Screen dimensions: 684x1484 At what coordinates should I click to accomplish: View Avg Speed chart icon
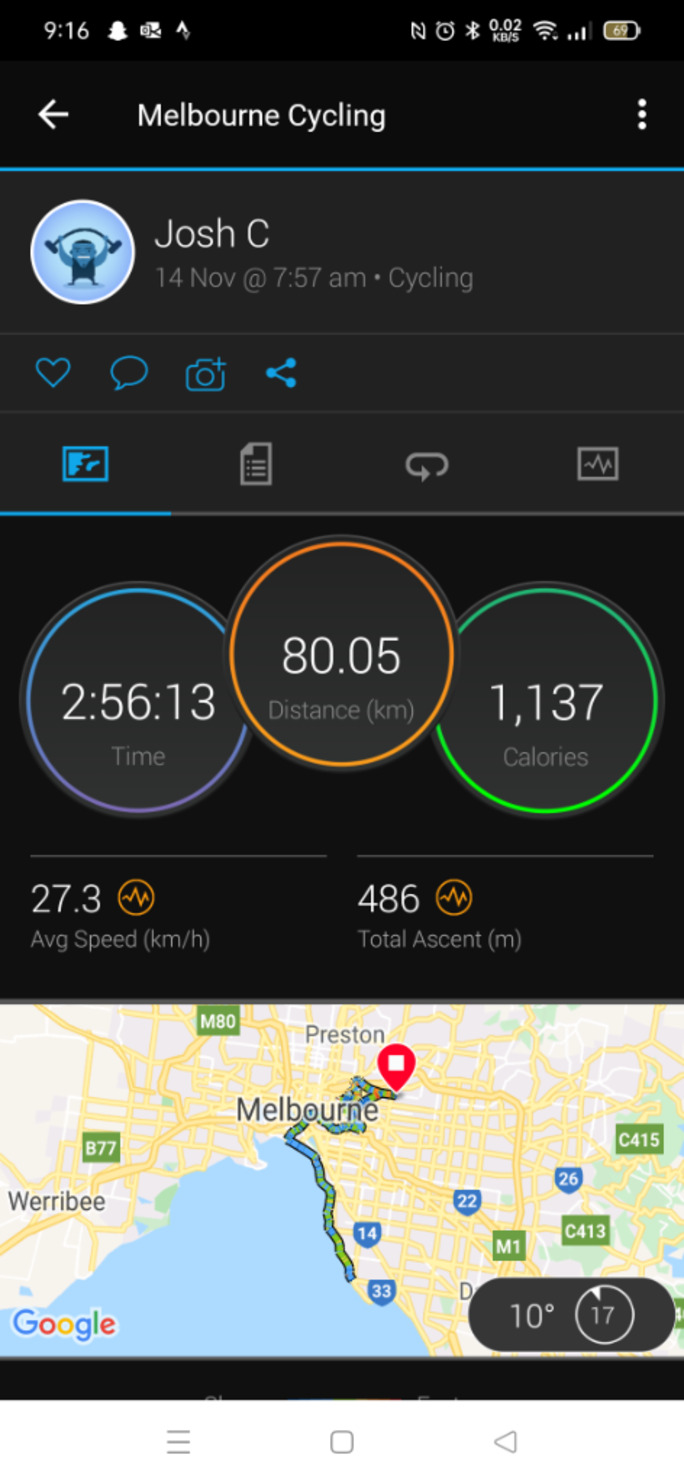tap(136, 898)
